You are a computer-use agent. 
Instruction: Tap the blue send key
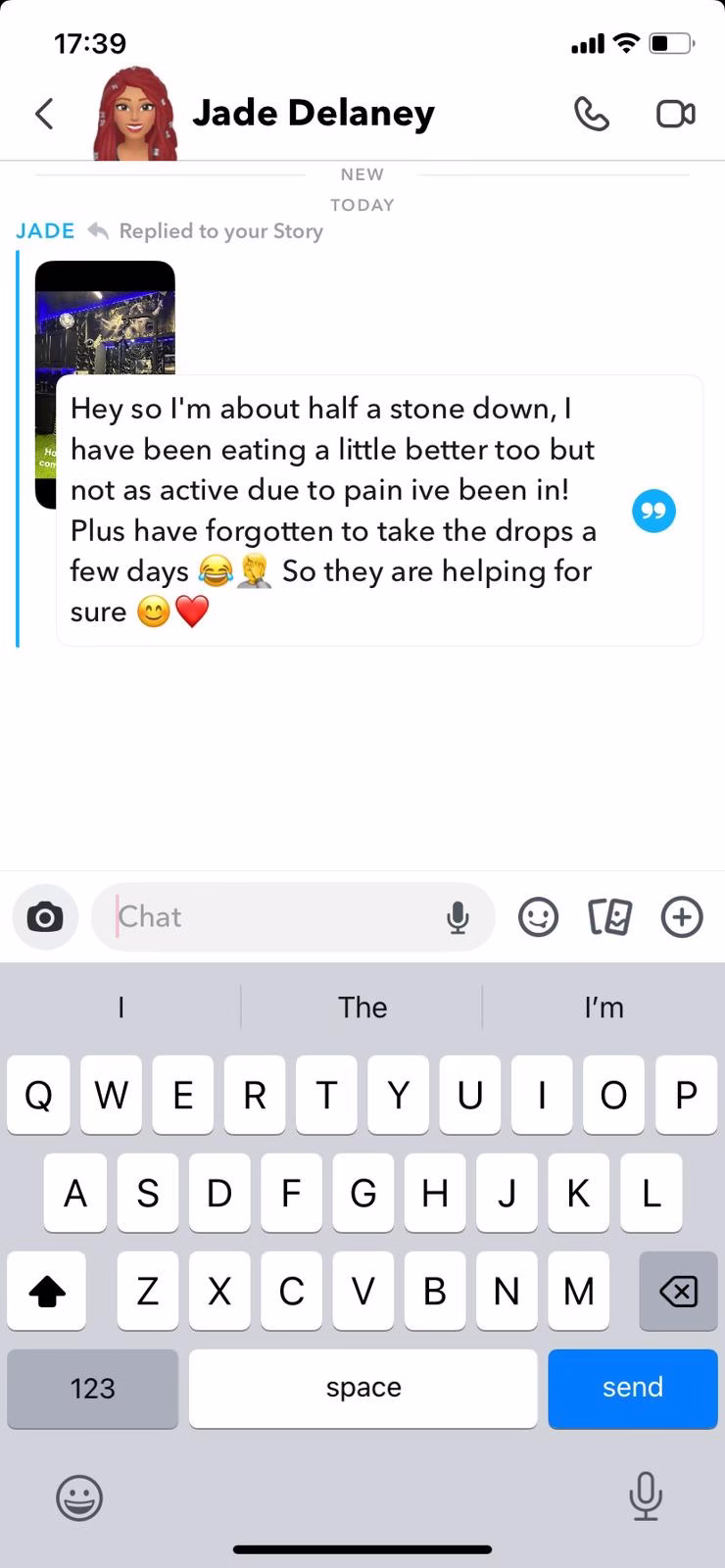coord(633,1388)
